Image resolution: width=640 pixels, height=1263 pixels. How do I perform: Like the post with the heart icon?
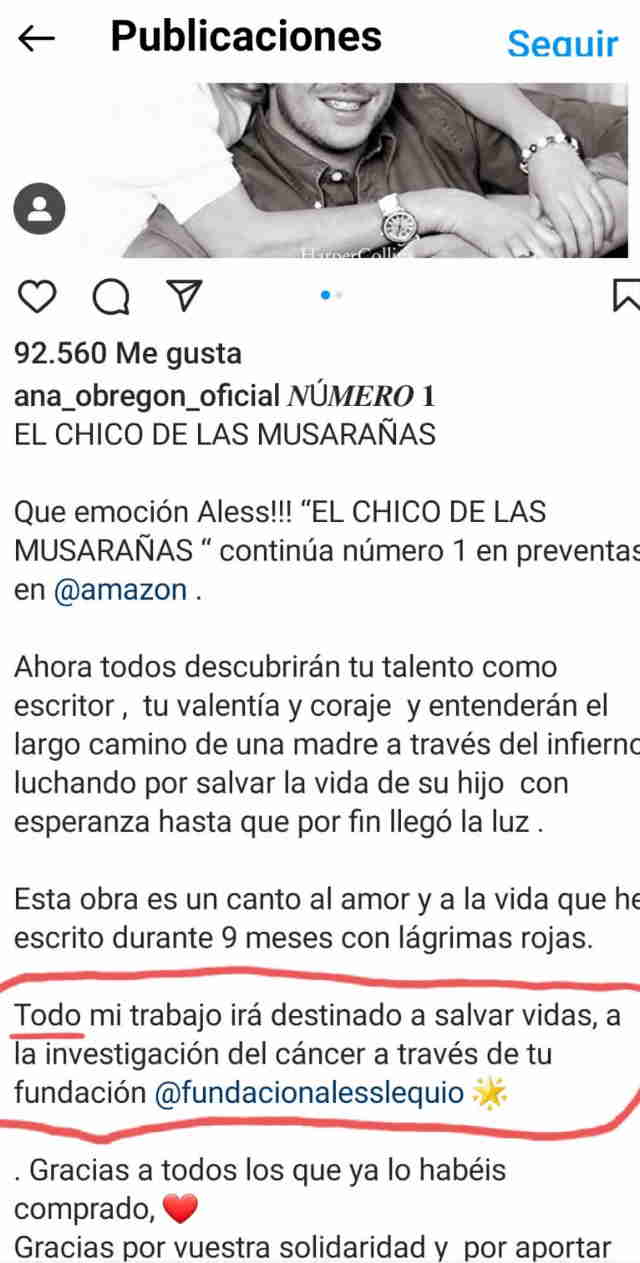39,296
